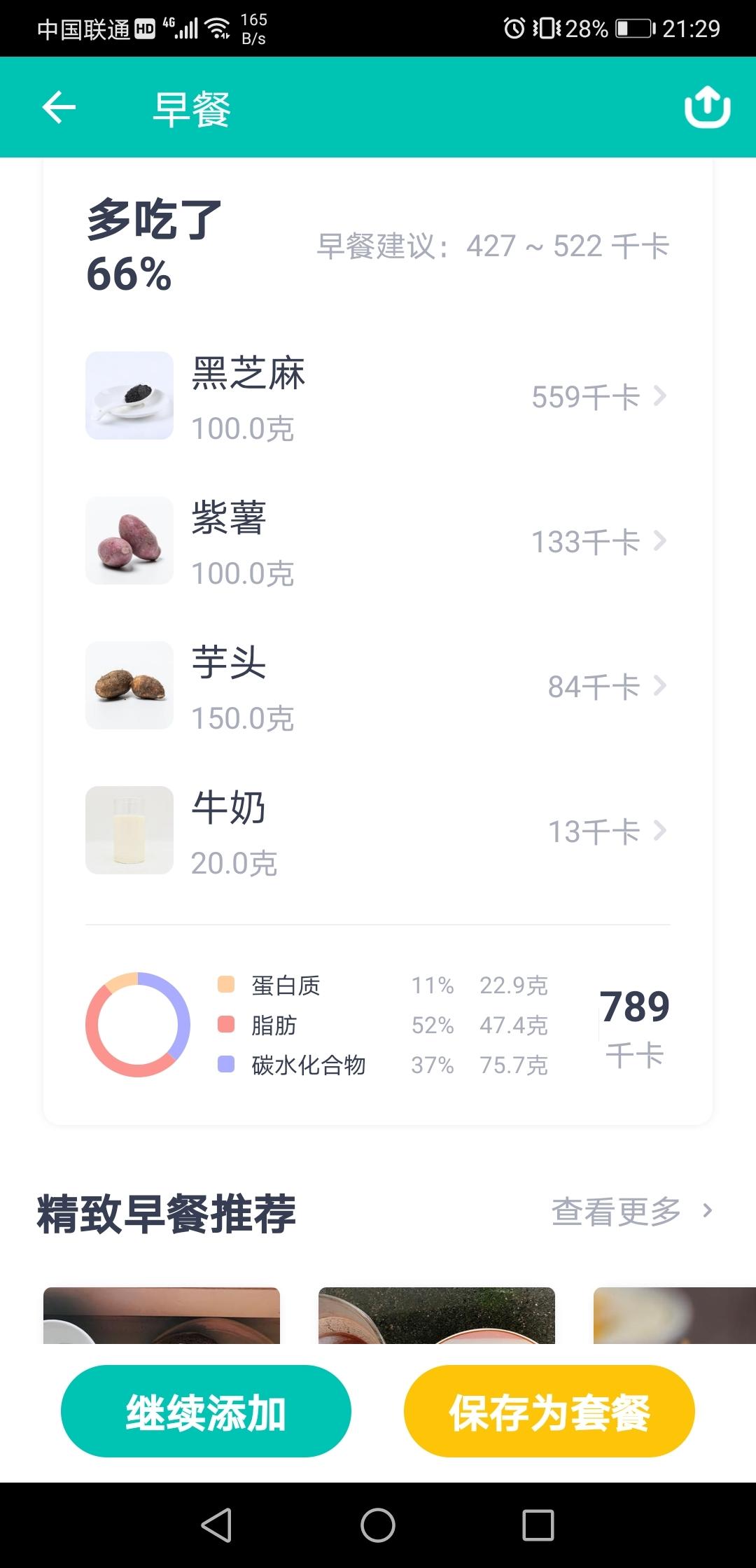The height and width of the screenshot is (1568, 756).
Task: Tap the alarm clock status bar icon
Action: (x=513, y=28)
